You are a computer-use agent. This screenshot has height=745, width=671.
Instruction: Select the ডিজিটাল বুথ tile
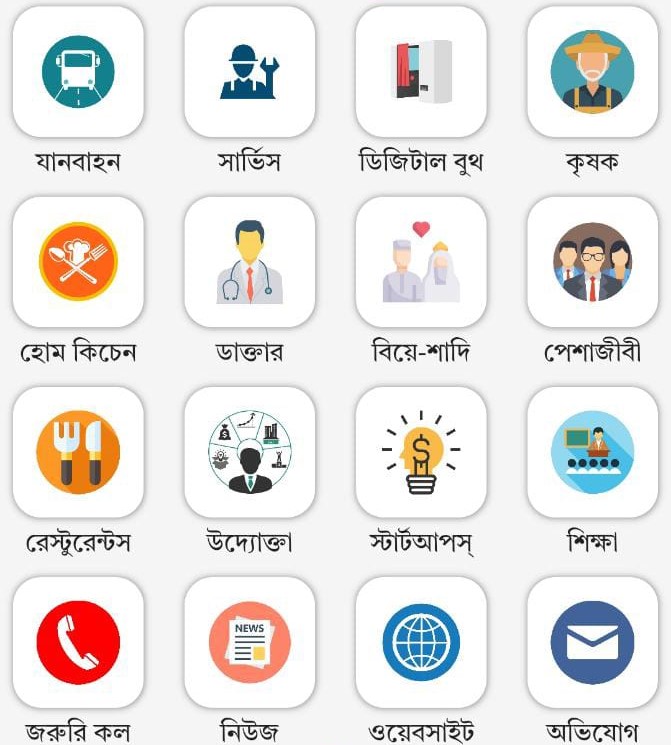421,72
